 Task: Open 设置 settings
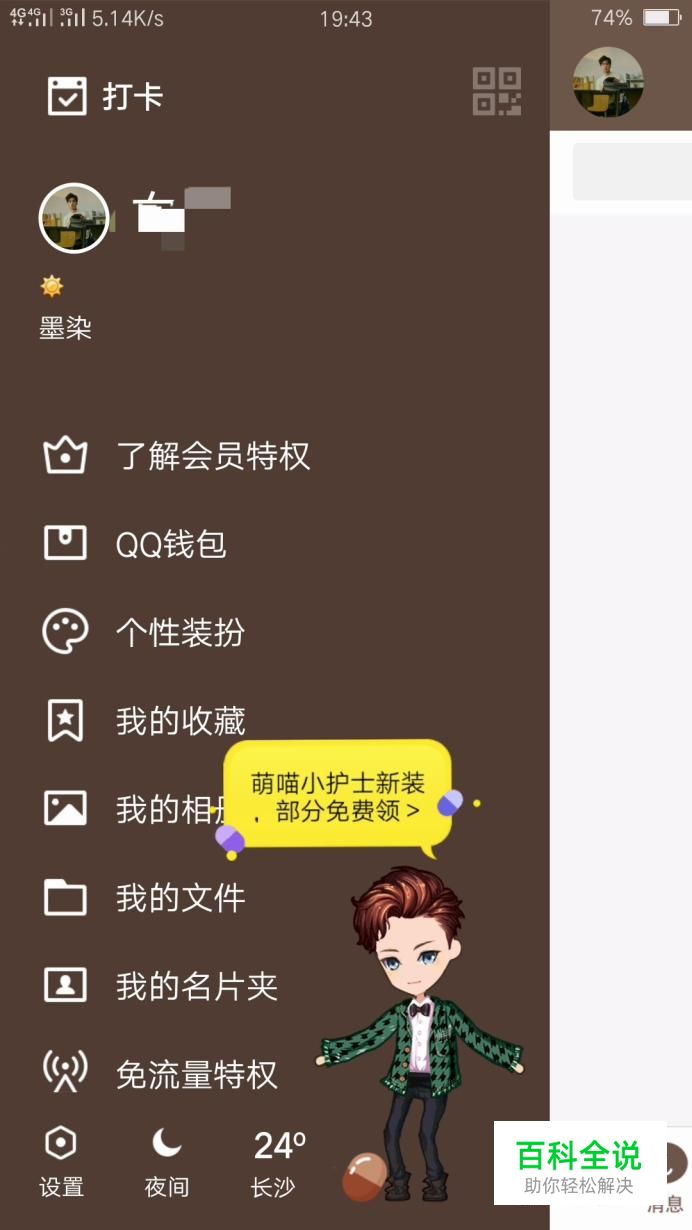tap(62, 1162)
